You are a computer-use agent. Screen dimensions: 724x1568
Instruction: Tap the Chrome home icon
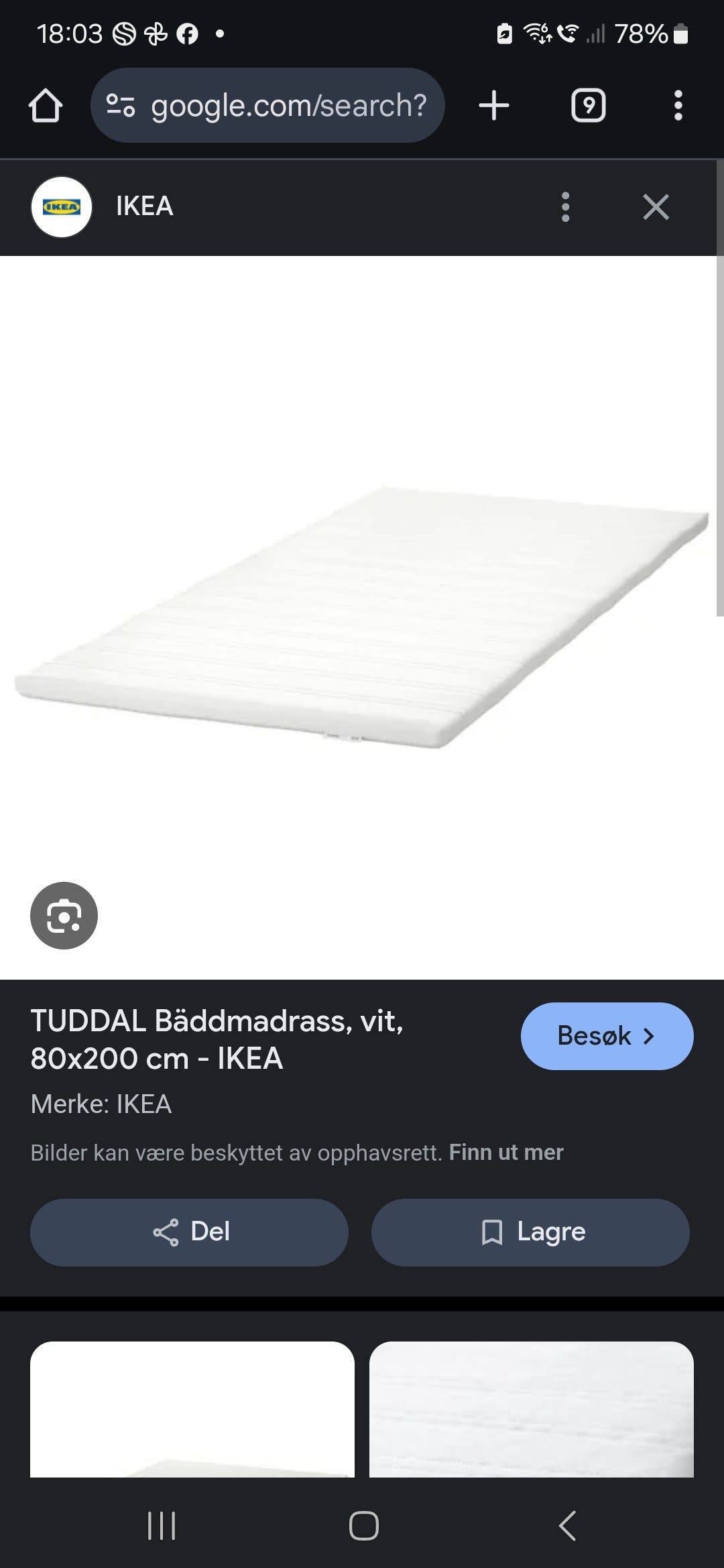click(x=45, y=105)
